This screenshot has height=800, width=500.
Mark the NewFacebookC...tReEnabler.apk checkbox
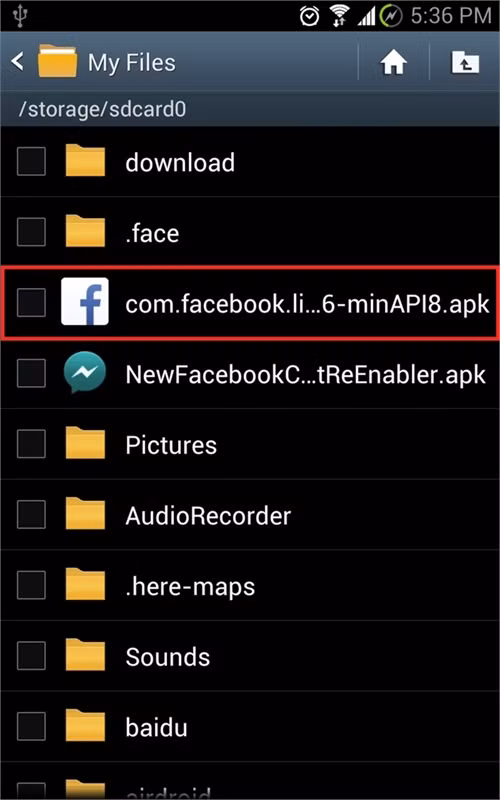pos(31,373)
